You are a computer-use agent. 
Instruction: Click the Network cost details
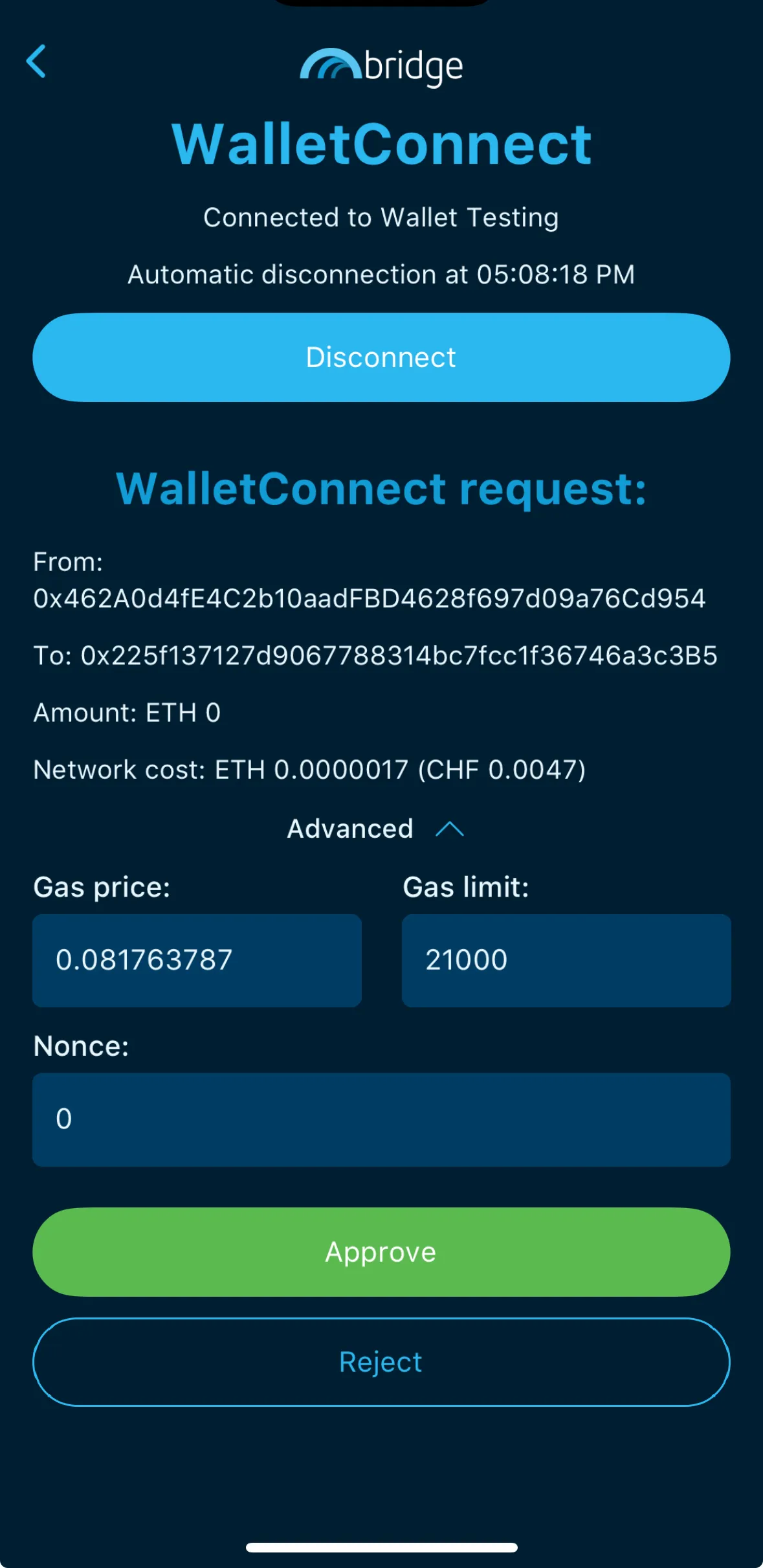310,769
